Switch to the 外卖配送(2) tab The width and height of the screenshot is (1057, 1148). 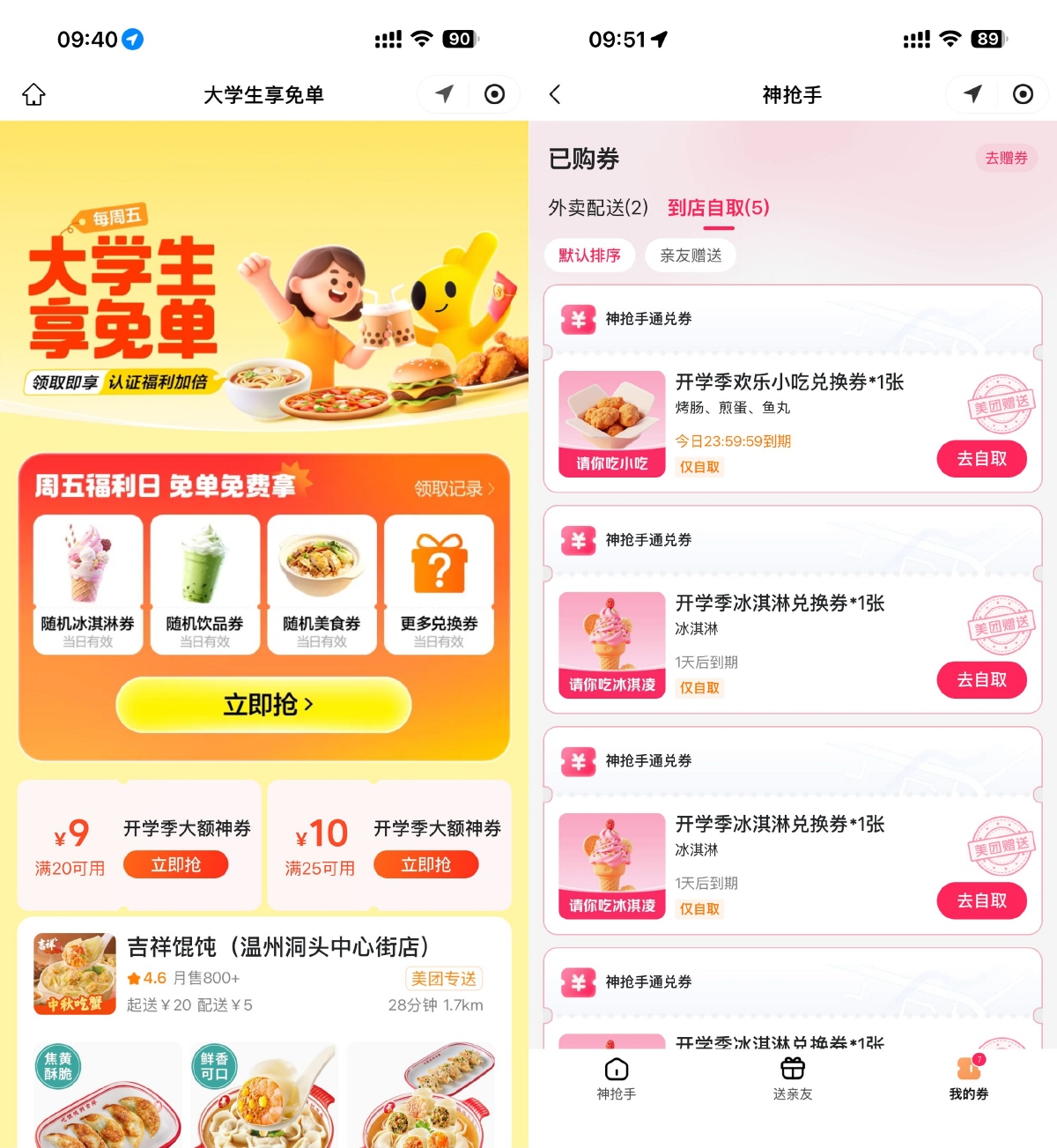pos(598,210)
